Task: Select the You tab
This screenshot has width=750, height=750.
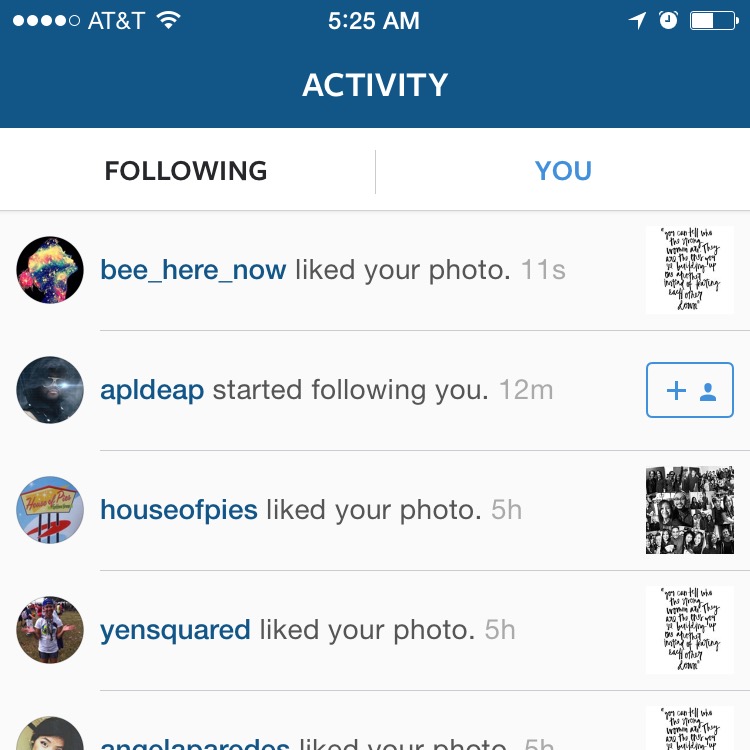Action: [563, 171]
